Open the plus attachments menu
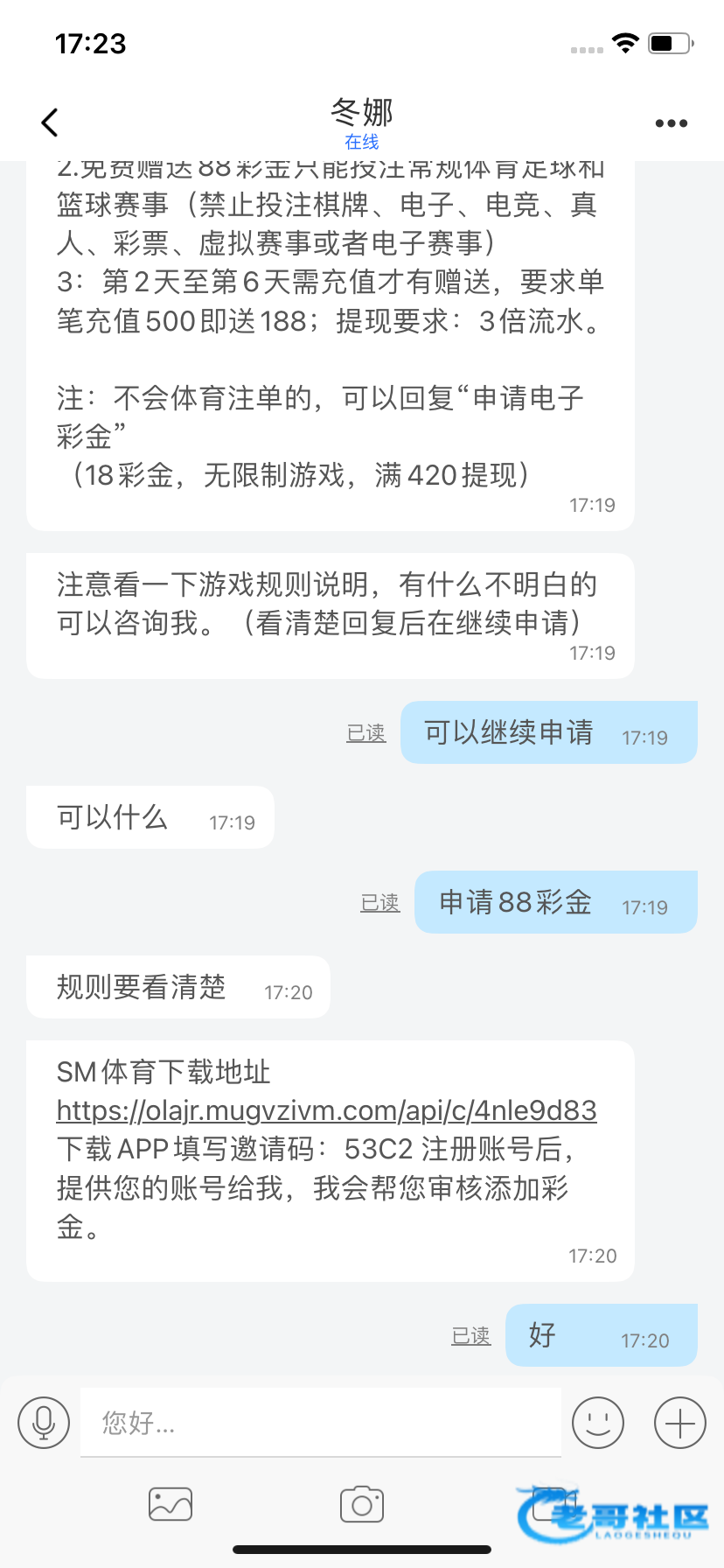 click(680, 1423)
